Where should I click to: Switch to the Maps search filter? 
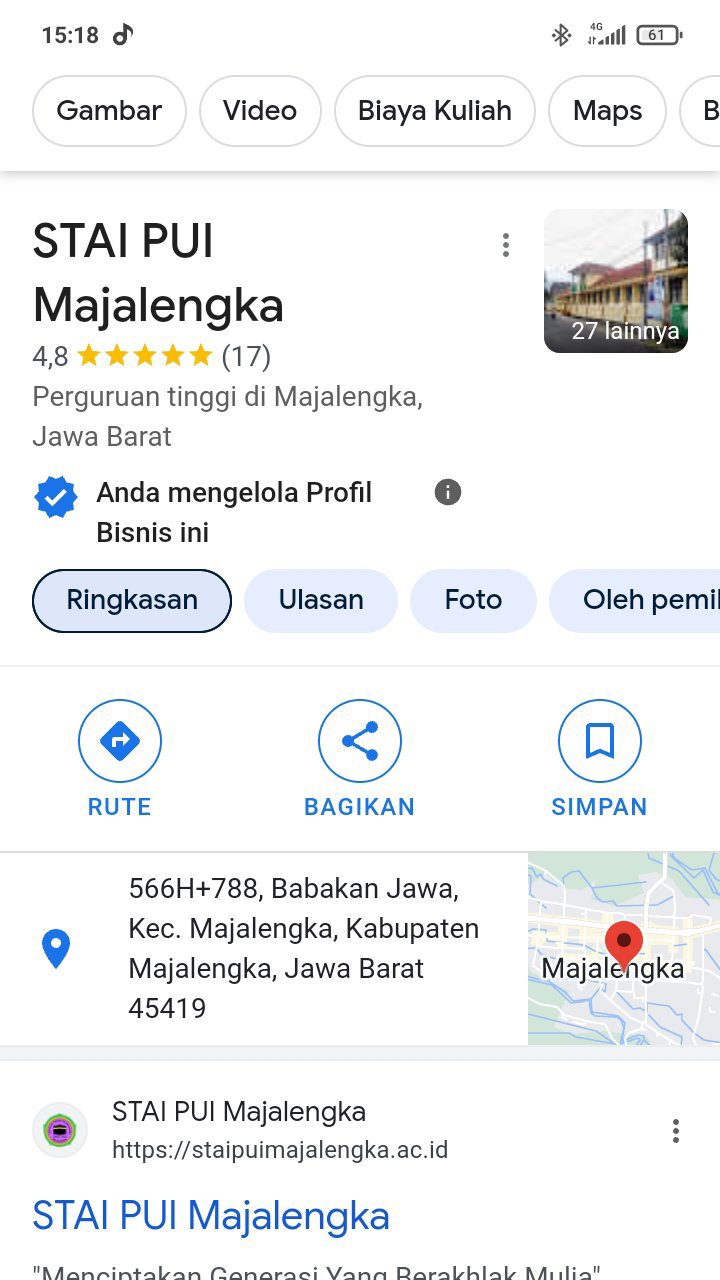tap(608, 111)
